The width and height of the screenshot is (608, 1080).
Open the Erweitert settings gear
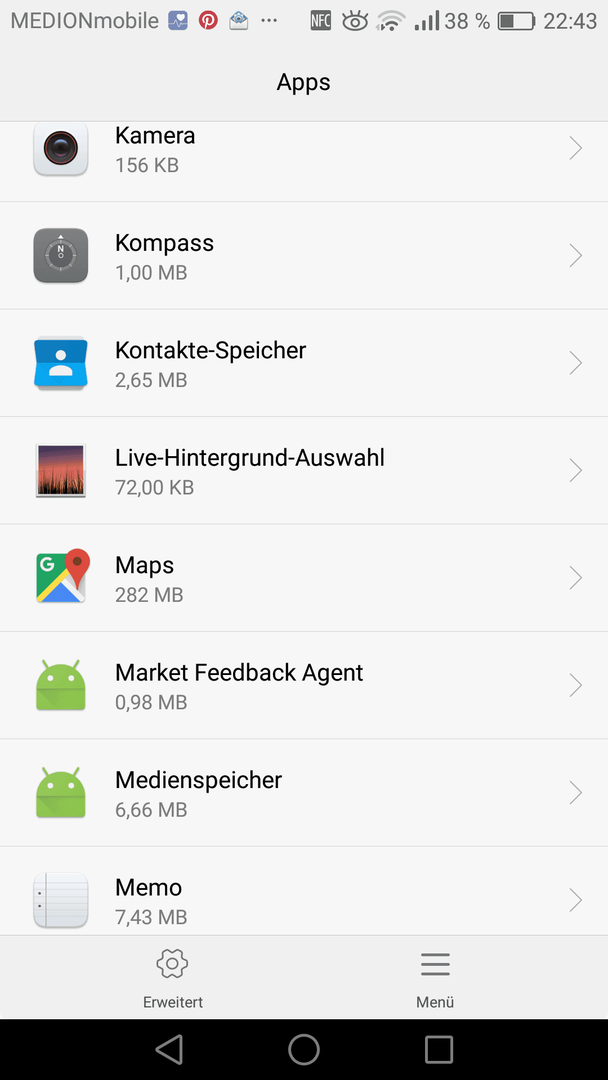(173, 978)
